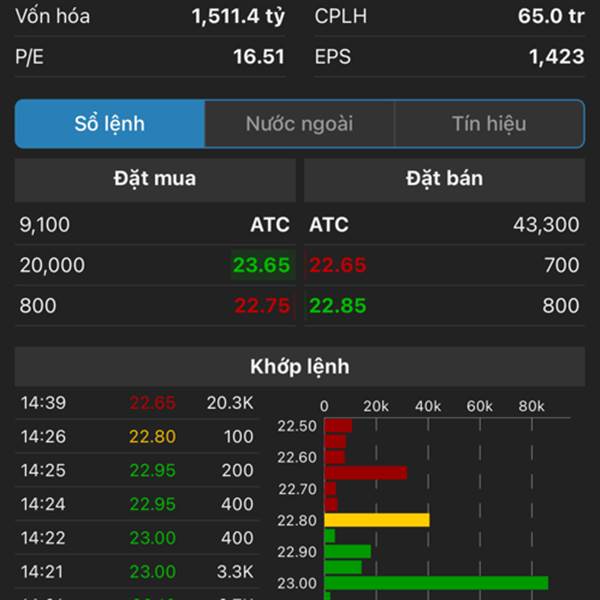
Task: Open the Tín hiệu tab
Action: (x=489, y=124)
